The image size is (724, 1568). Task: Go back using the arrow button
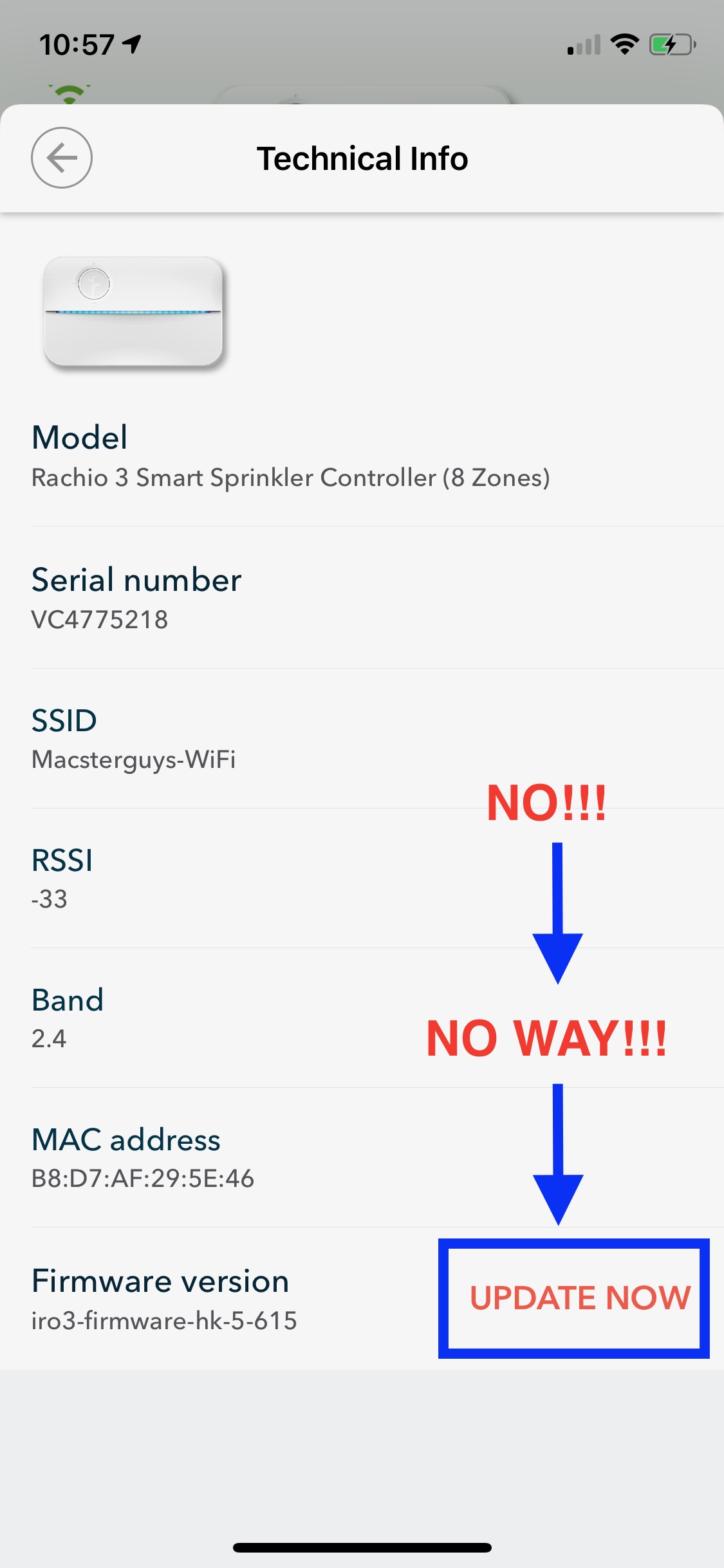tap(62, 158)
